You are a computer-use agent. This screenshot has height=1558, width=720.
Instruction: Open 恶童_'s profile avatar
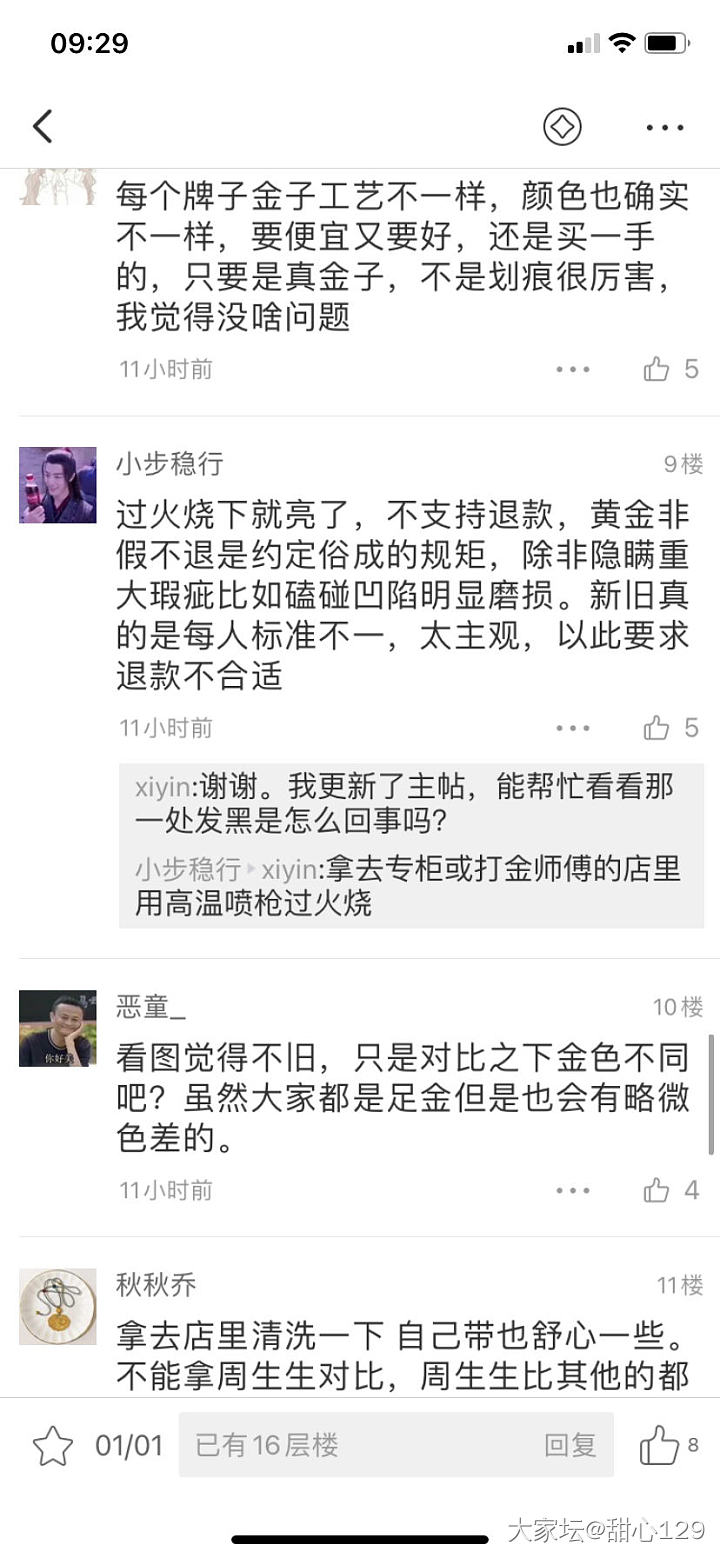click(x=58, y=1028)
